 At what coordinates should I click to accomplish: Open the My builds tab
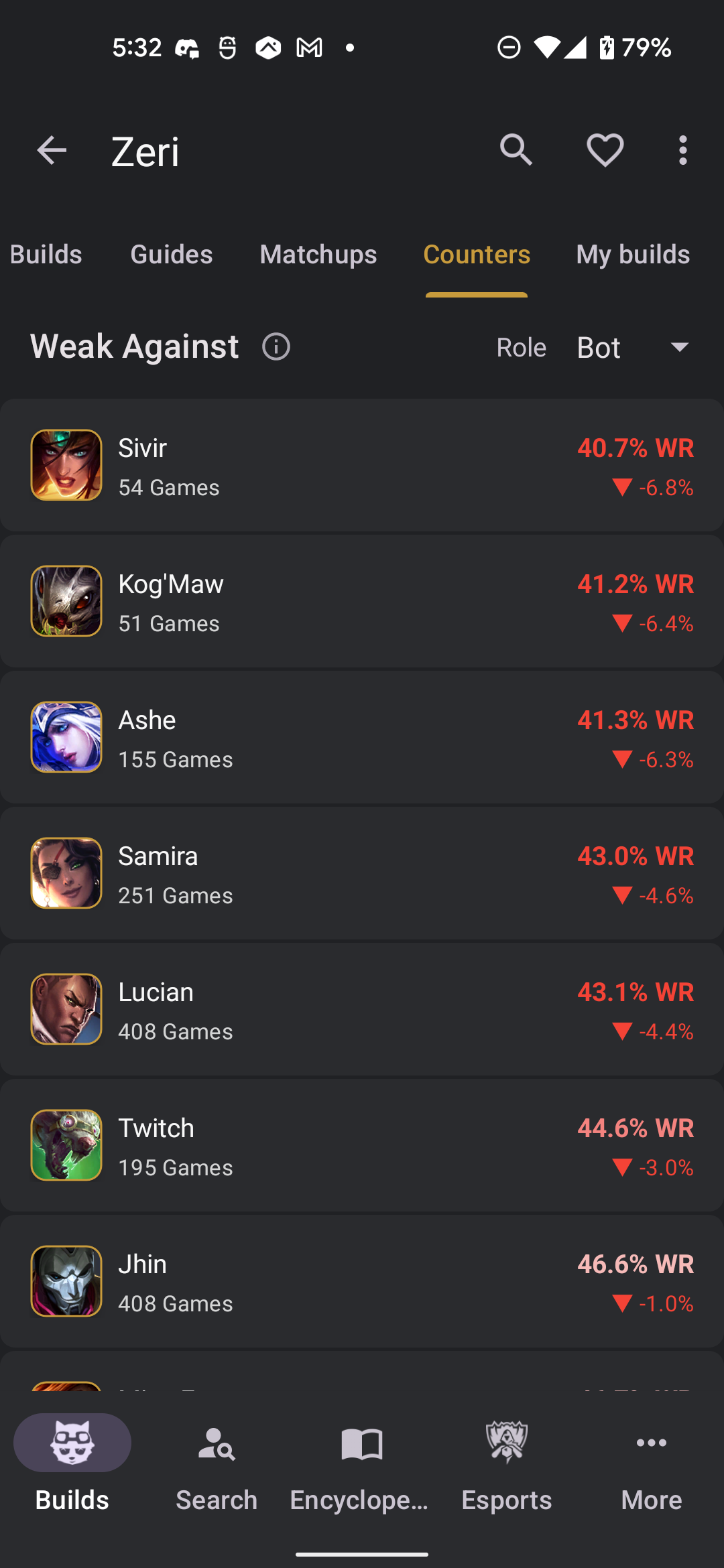pyautogui.click(x=633, y=255)
